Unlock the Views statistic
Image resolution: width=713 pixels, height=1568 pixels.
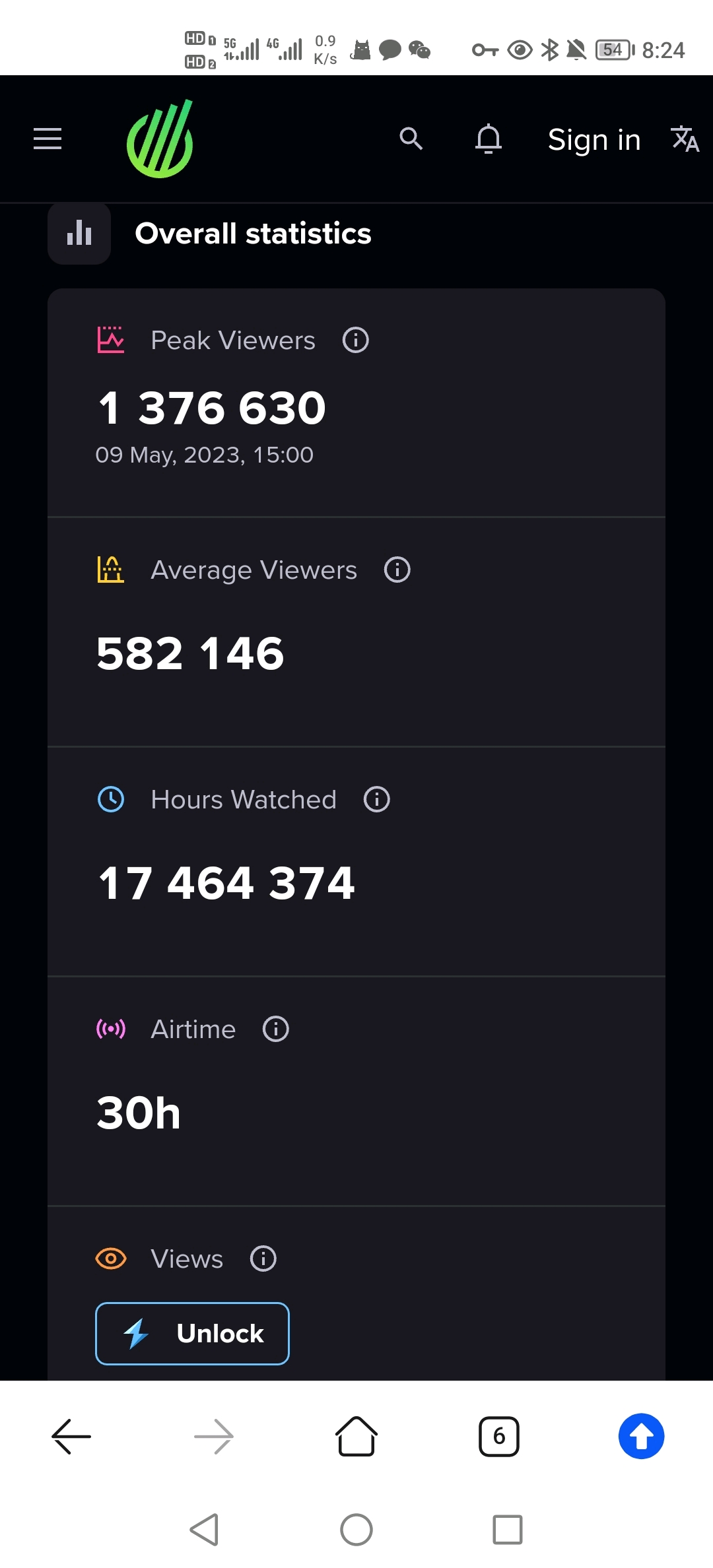[192, 1334]
